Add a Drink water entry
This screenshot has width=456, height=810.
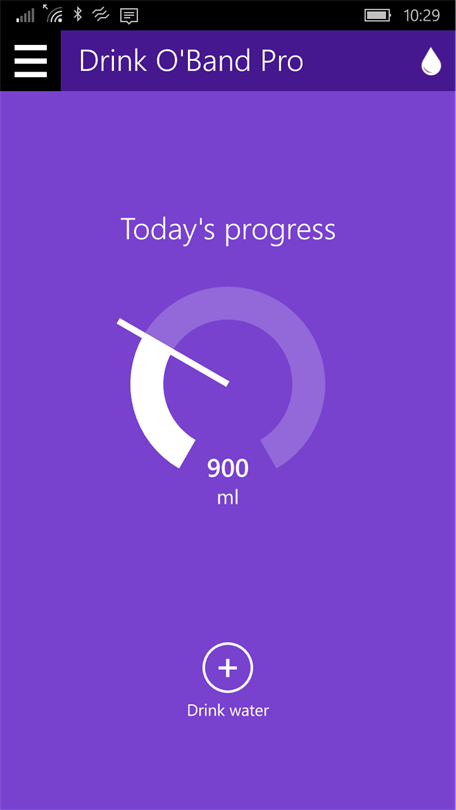tap(228, 668)
